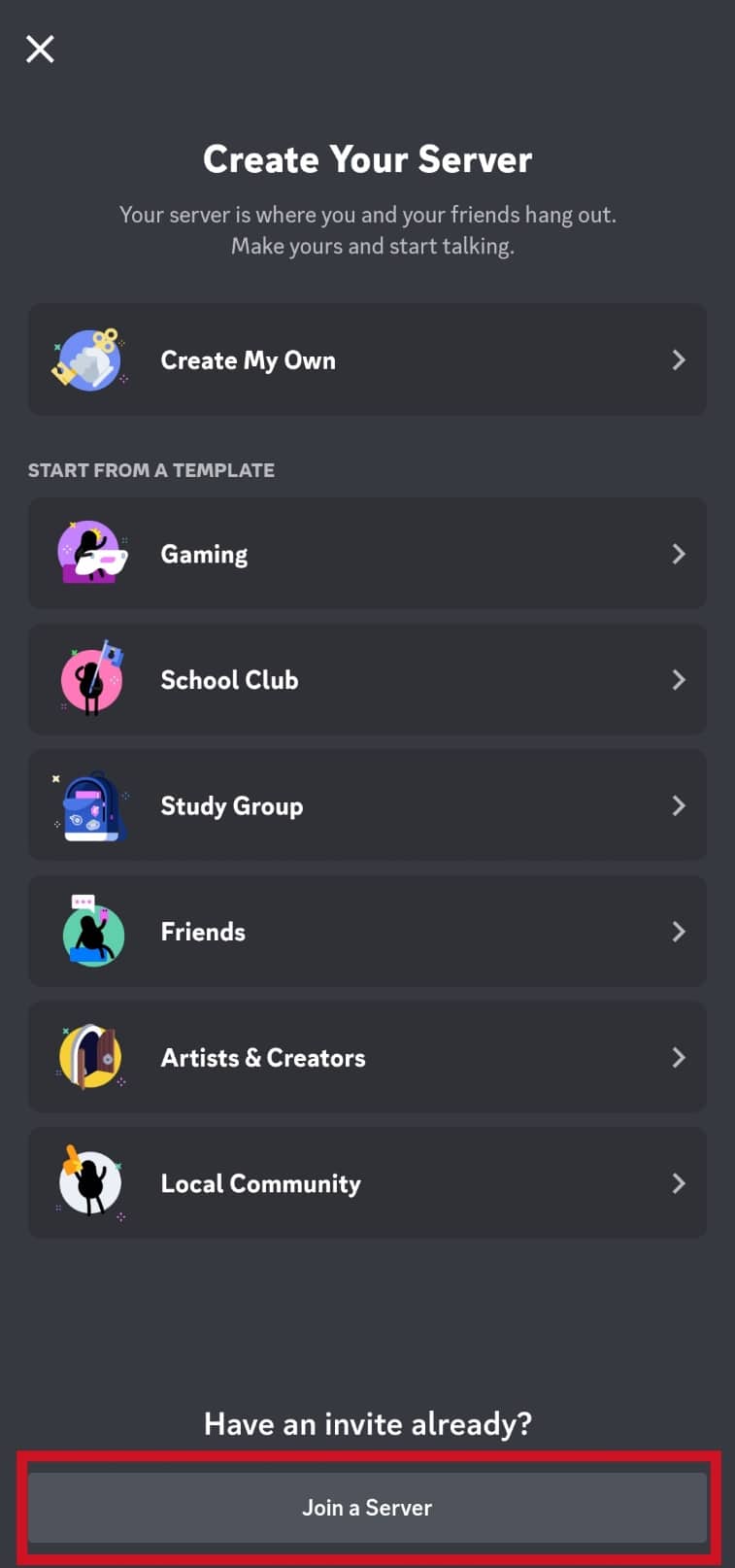
Task: Pick the Study Group template
Action: coord(367,805)
